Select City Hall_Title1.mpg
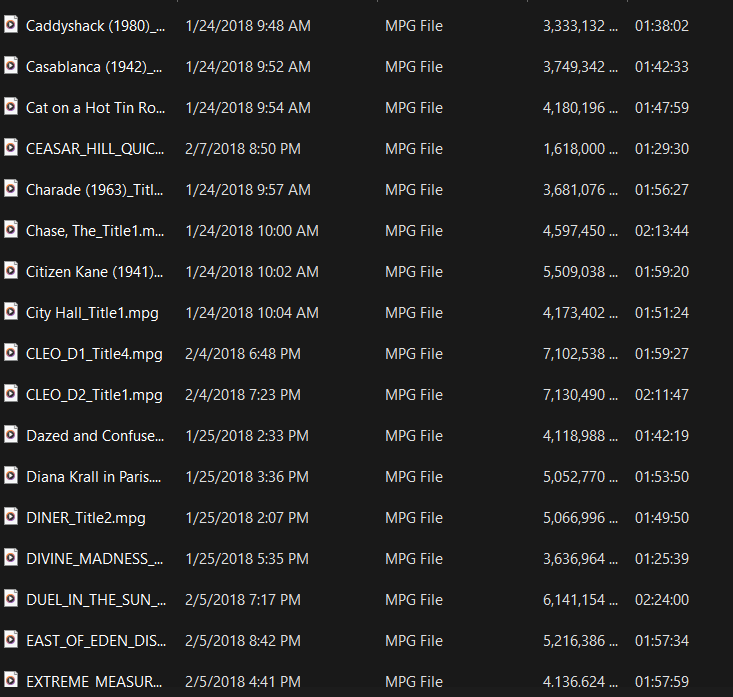The height and width of the screenshot is (697, 733). pos(92,313)
